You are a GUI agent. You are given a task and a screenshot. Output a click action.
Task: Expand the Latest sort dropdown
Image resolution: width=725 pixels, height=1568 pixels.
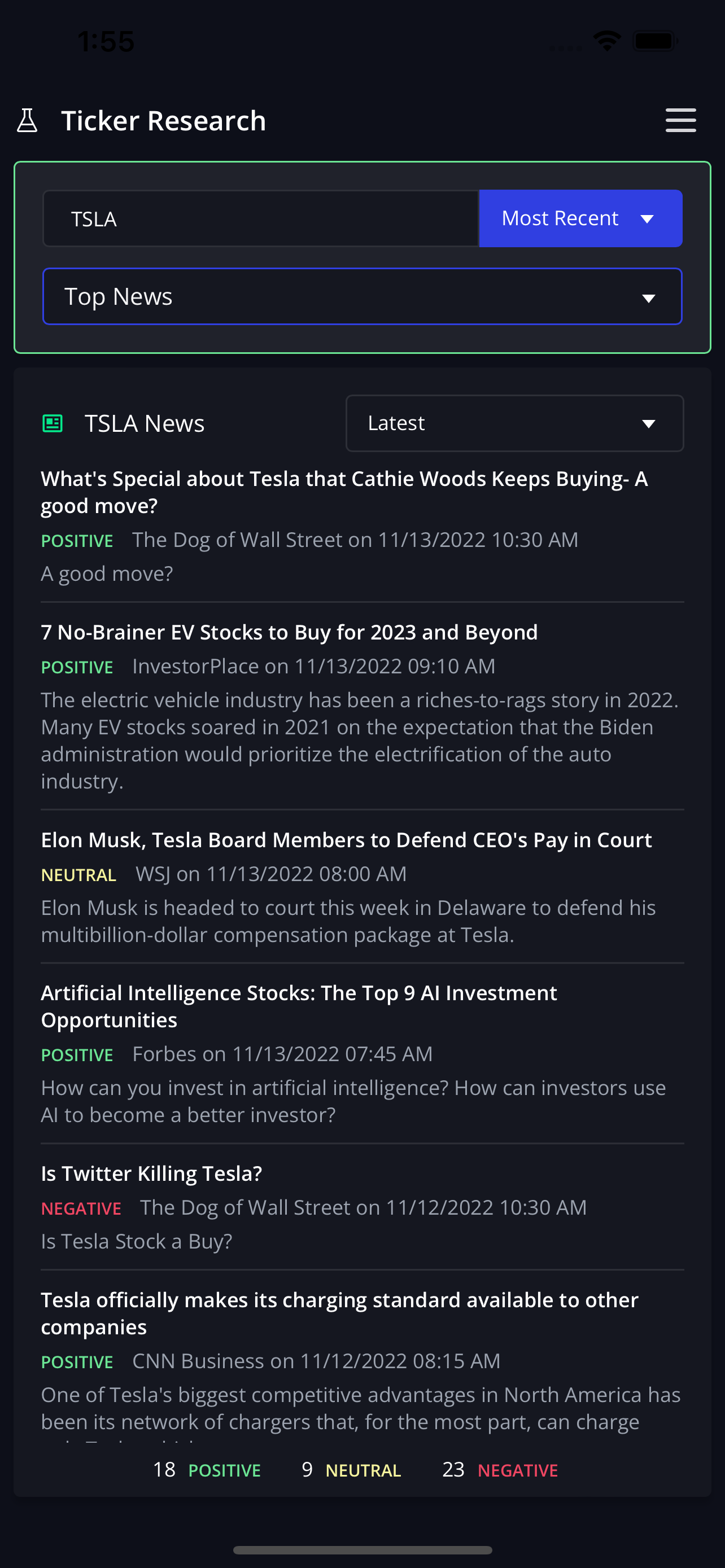point(514,423)
